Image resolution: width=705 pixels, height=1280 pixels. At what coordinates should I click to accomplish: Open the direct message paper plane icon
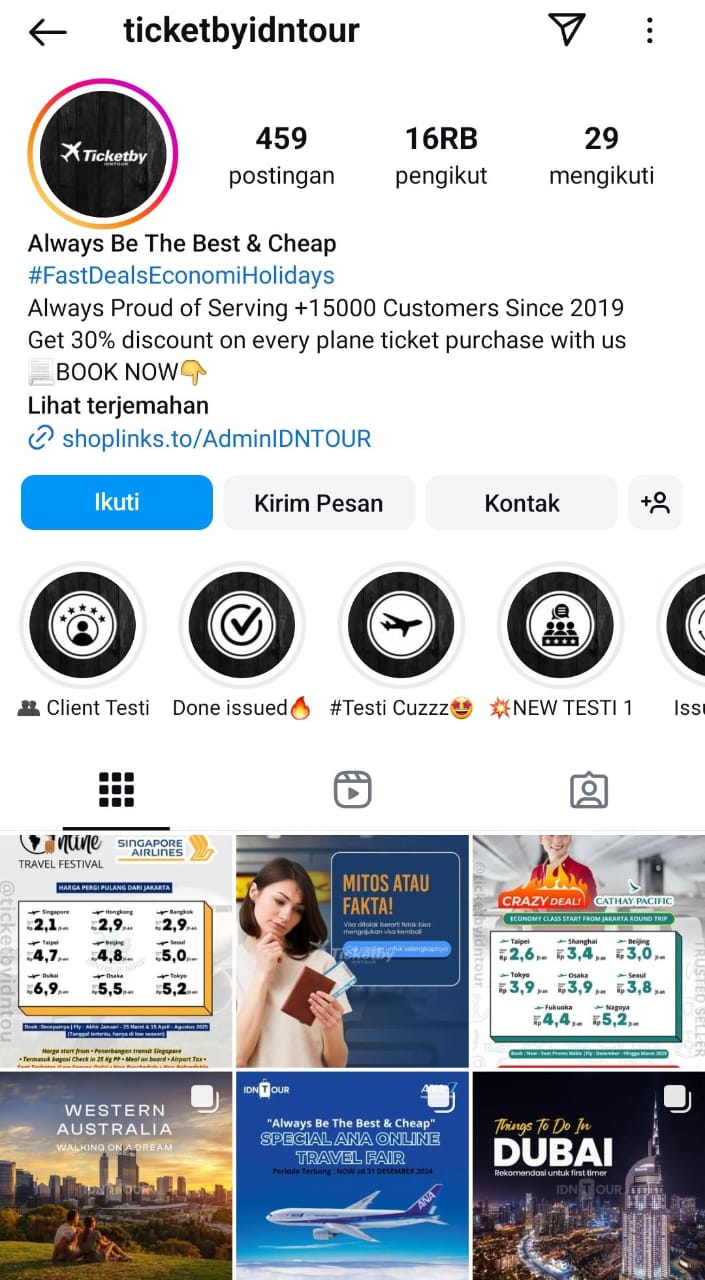(566, 30)
